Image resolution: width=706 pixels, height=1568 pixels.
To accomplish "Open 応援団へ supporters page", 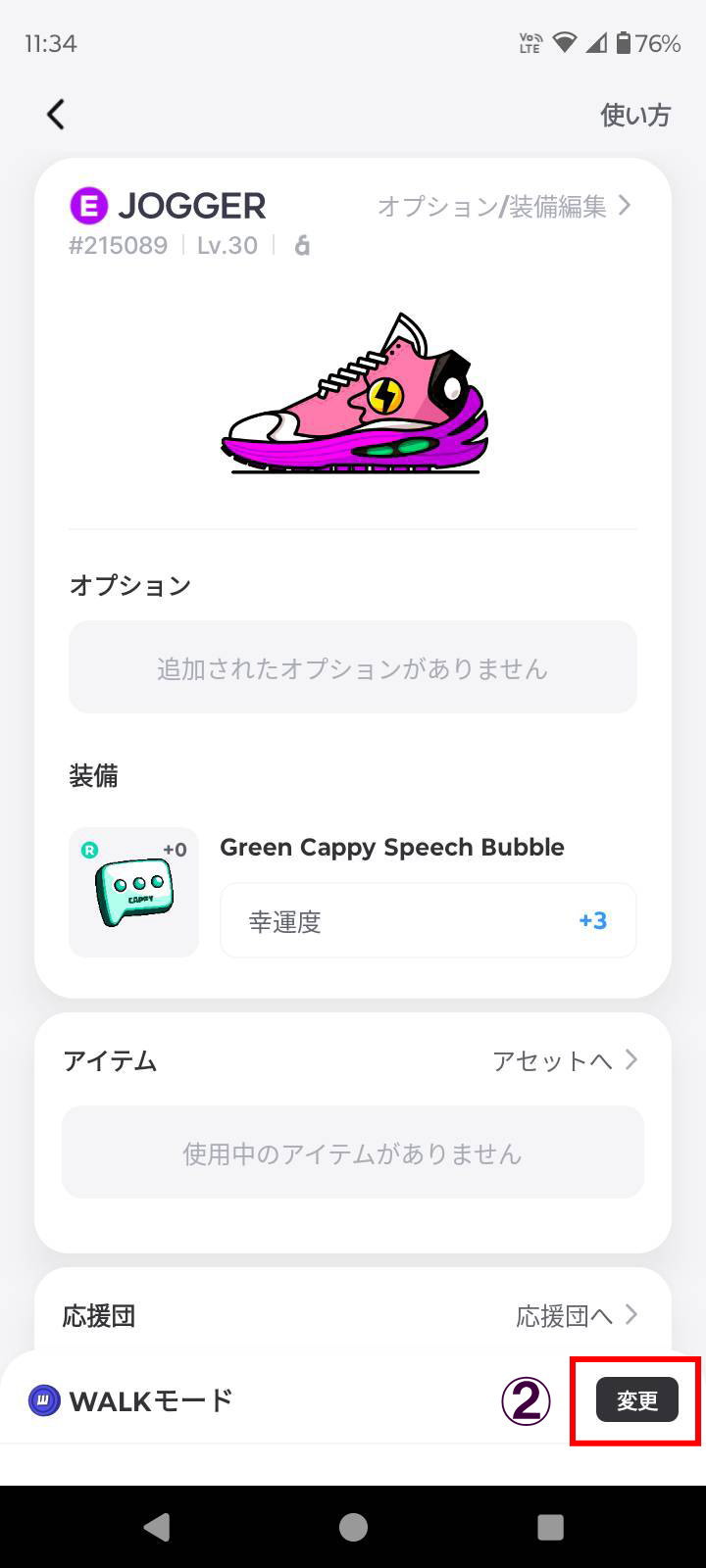I will pos(577,1315).
